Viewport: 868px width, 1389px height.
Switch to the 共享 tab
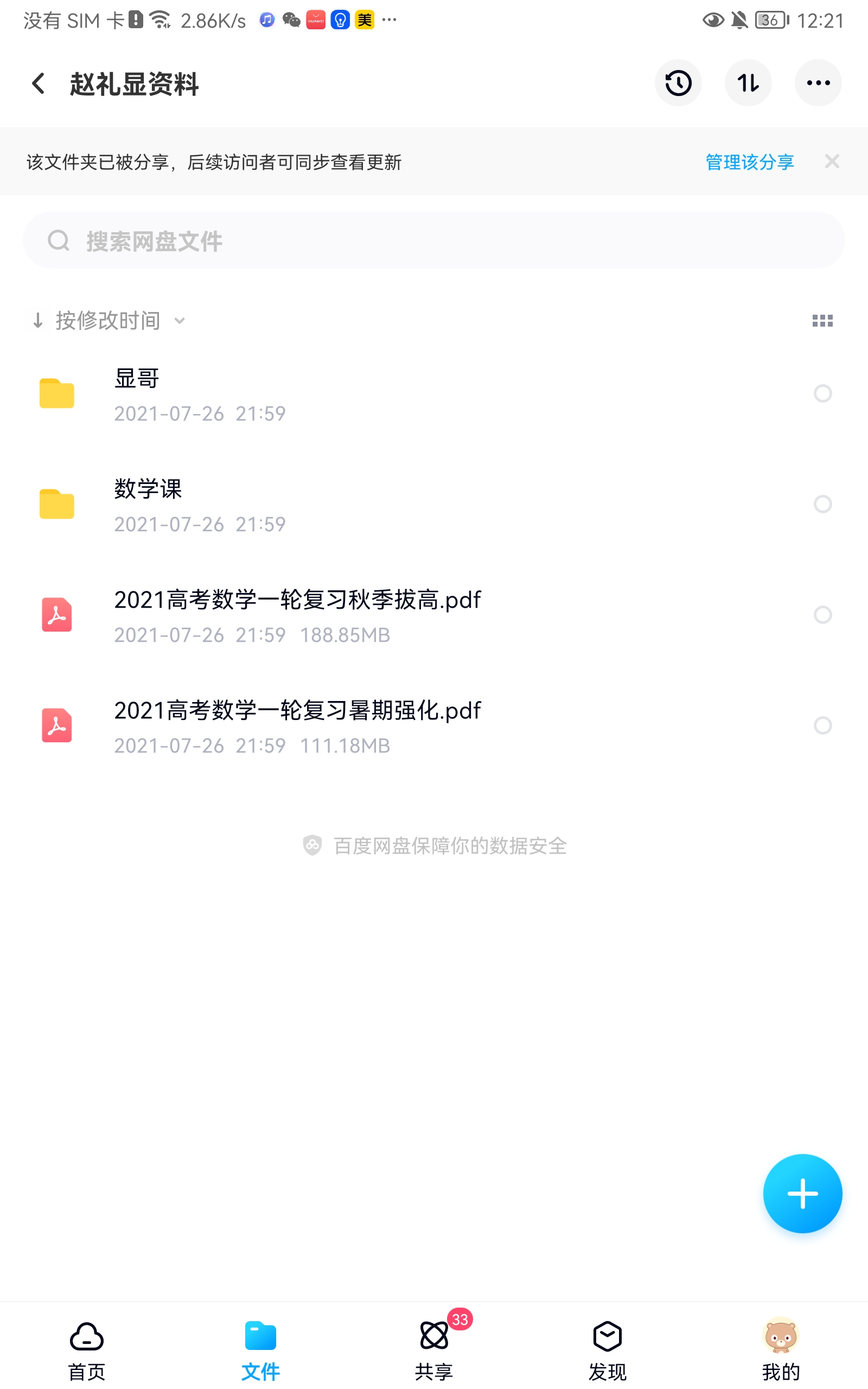(x=434, y=1349)
